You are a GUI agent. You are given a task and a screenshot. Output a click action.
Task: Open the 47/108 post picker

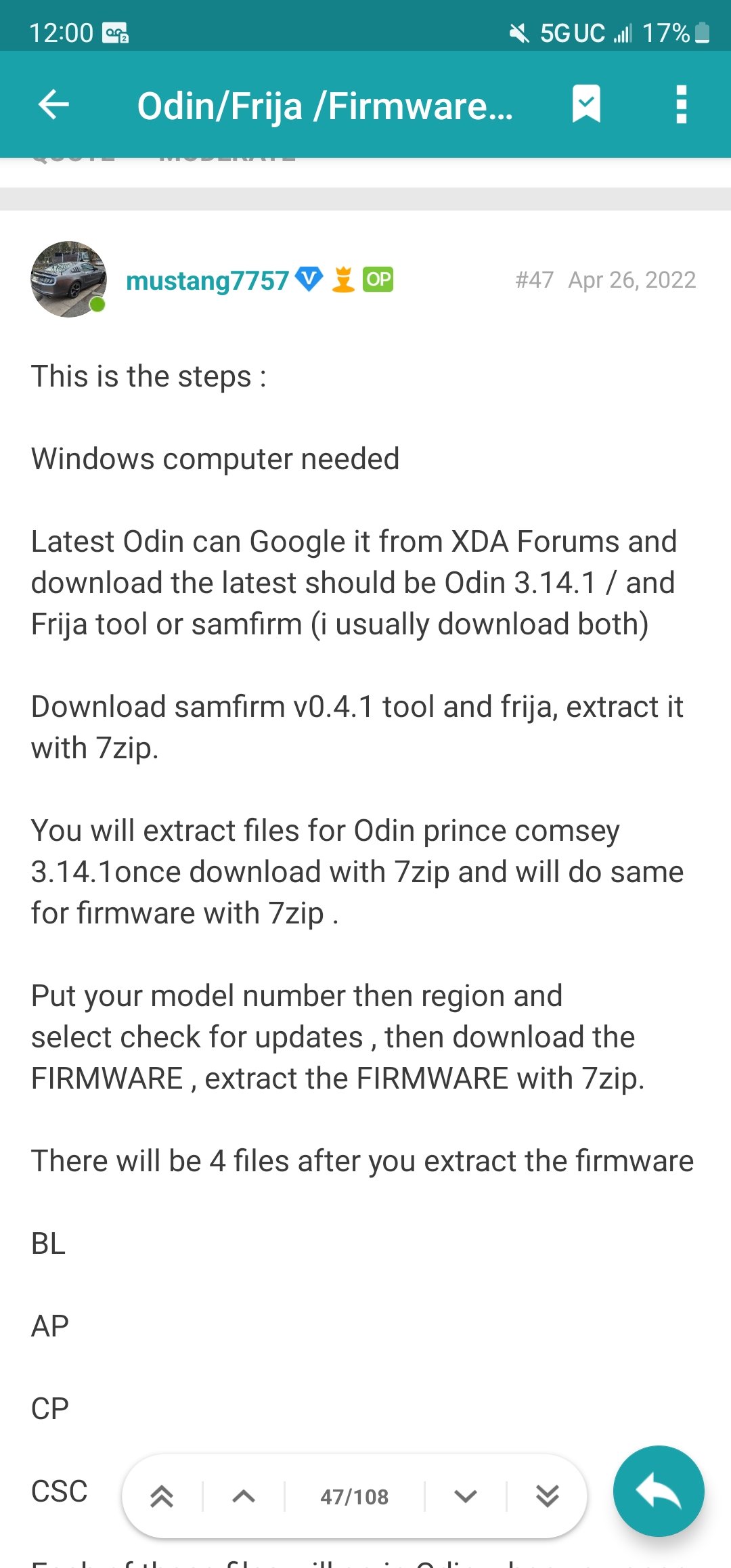[355, 1496]
